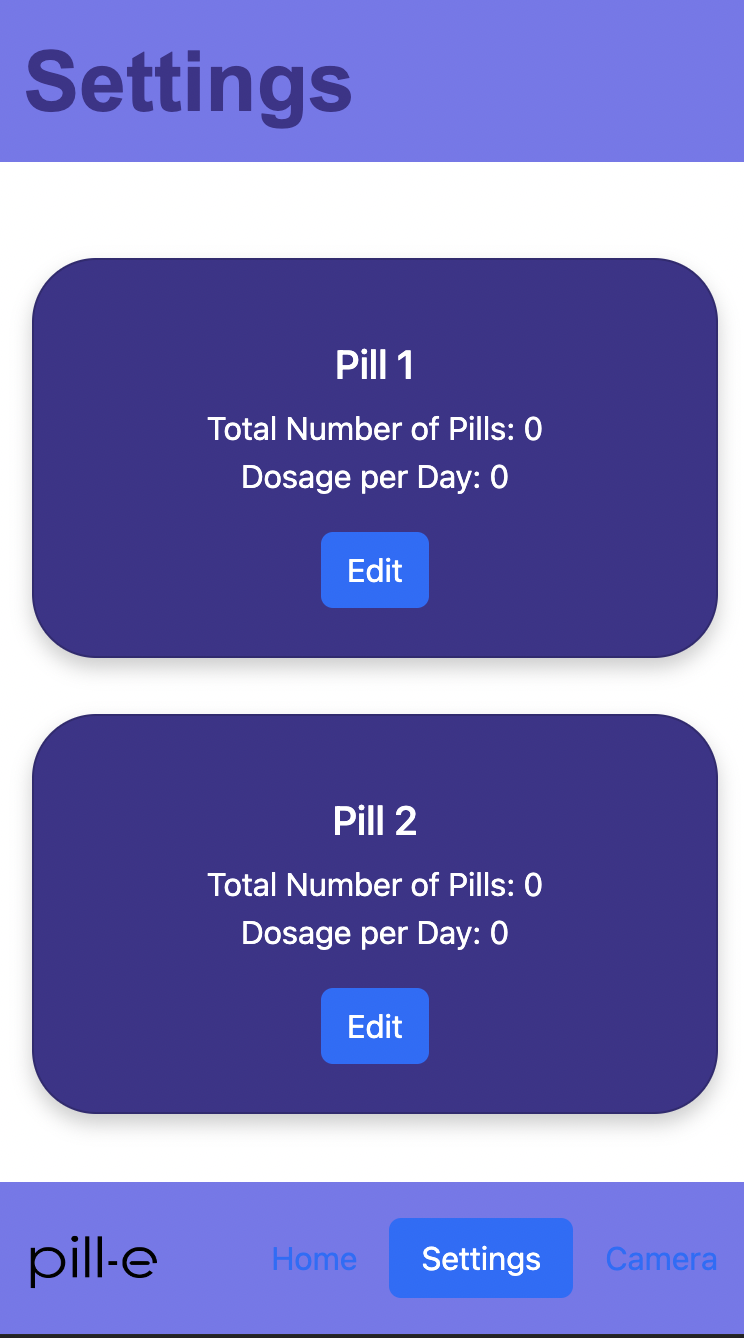
Task: Click the Settings page header
Action: tap(188, 85)
